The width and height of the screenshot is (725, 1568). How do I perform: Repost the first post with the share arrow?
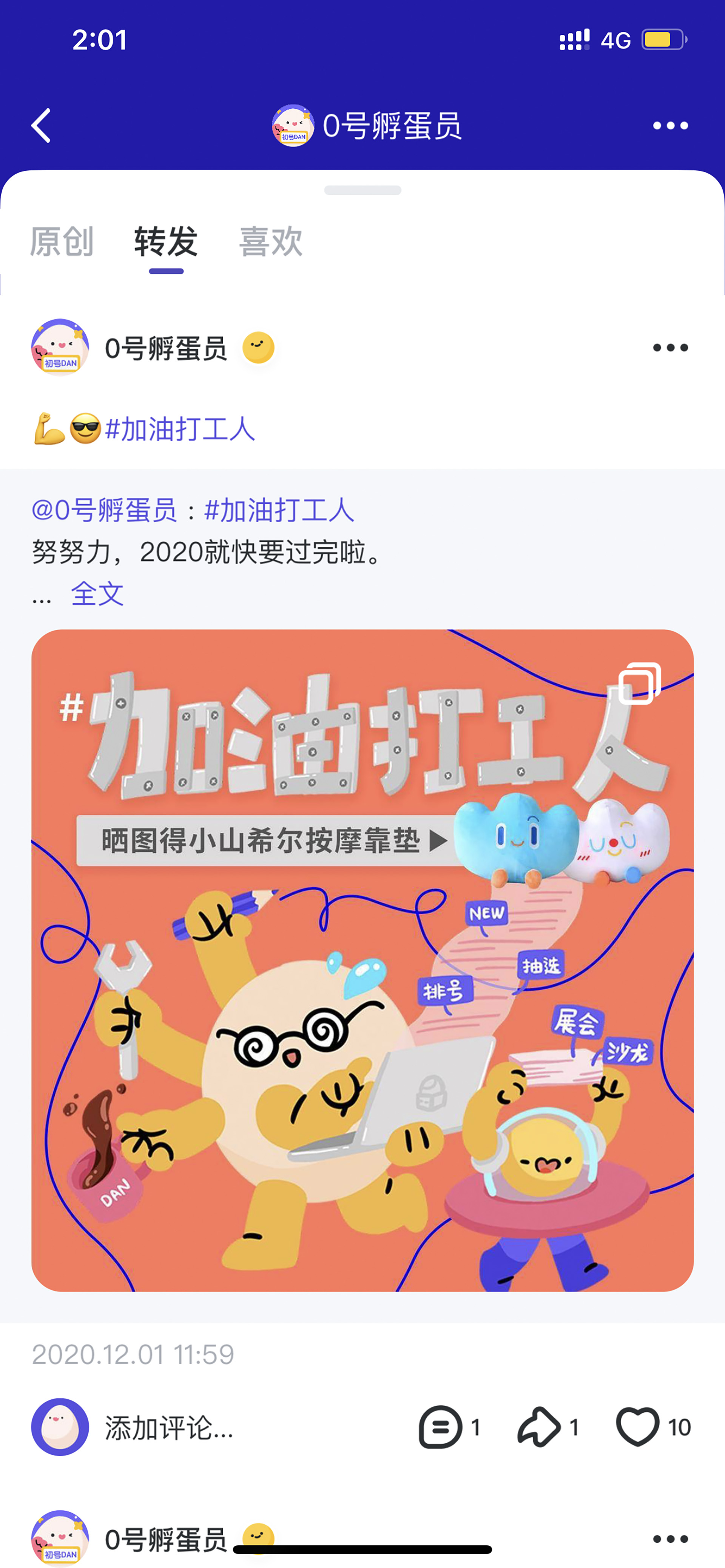coord(548,1427)
